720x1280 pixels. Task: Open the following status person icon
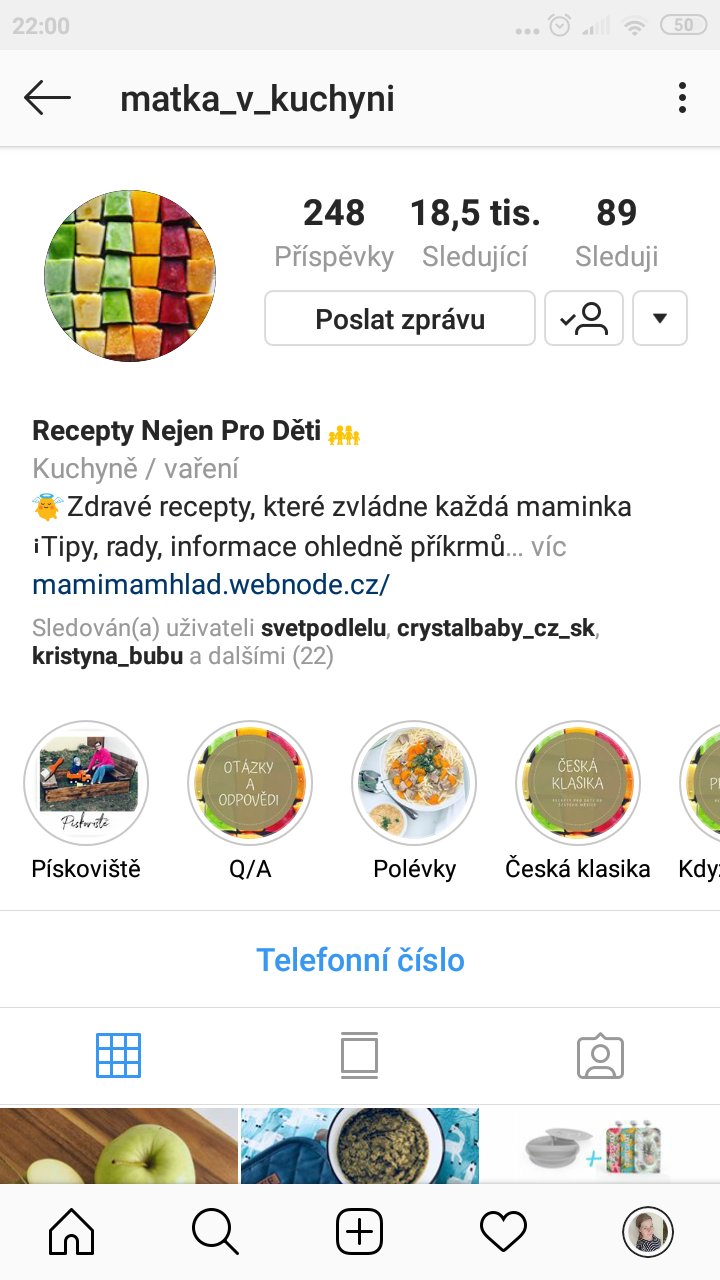point(584,319)
